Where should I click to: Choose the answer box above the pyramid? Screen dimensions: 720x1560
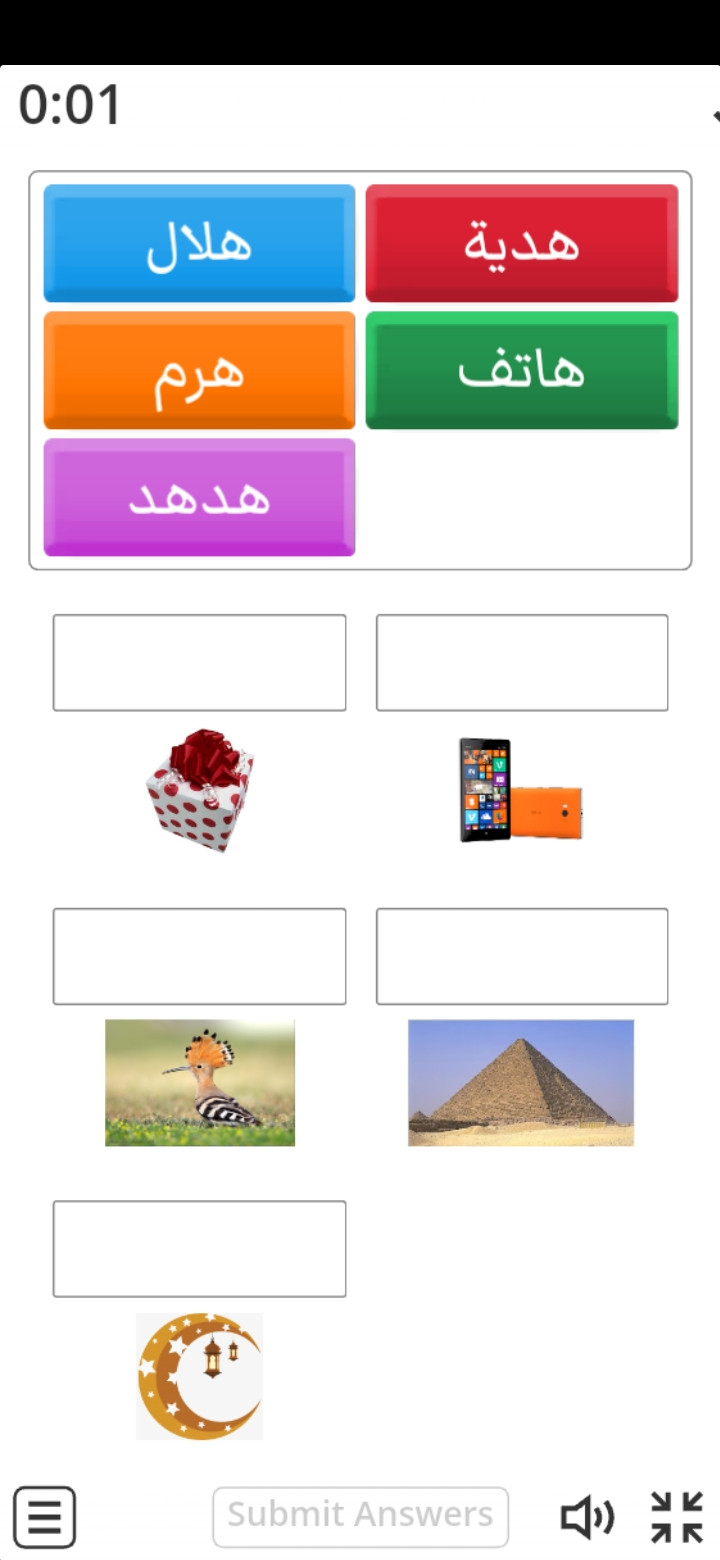tap(521, 956)
